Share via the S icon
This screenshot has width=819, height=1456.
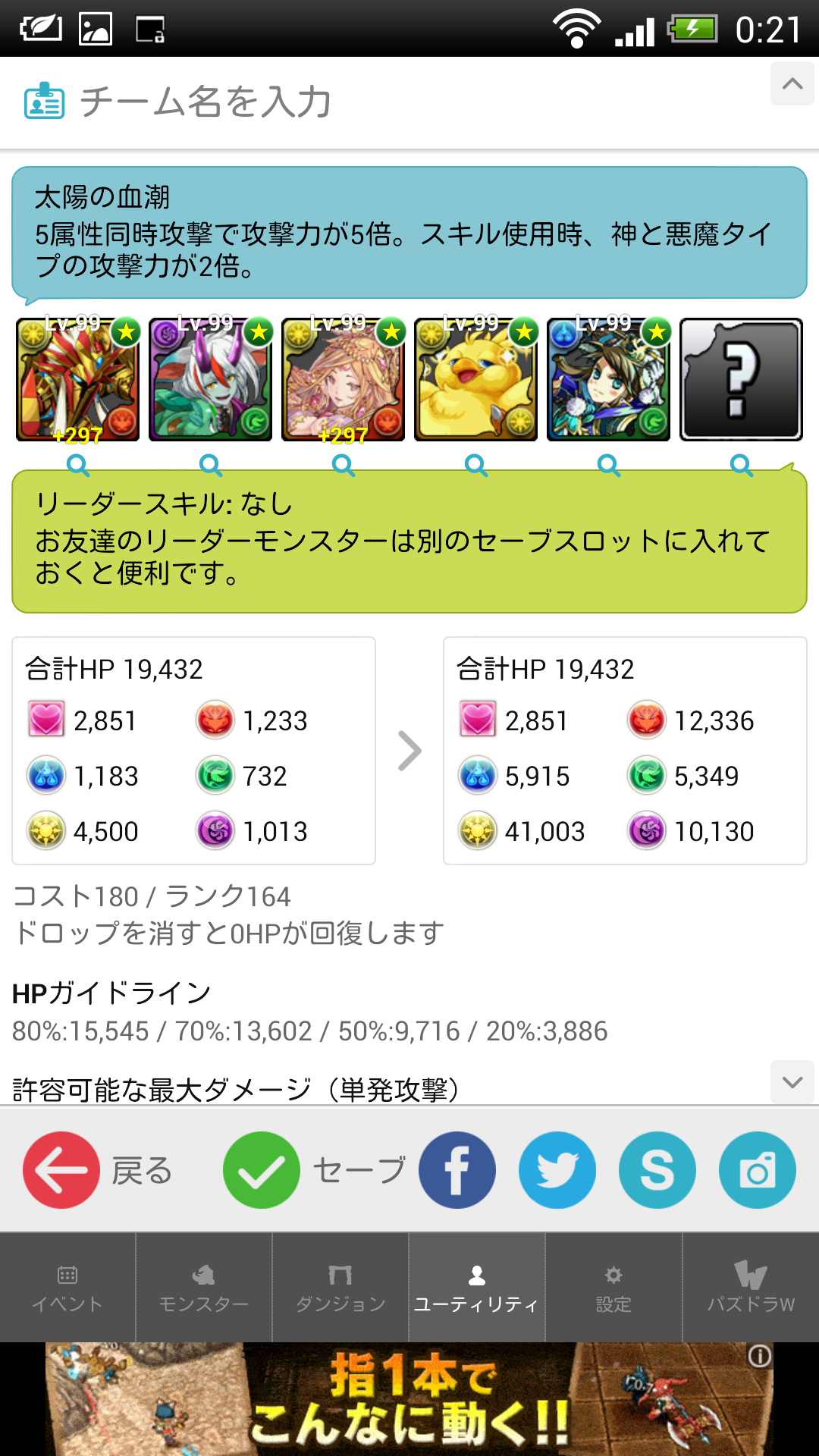[657, 1170]
